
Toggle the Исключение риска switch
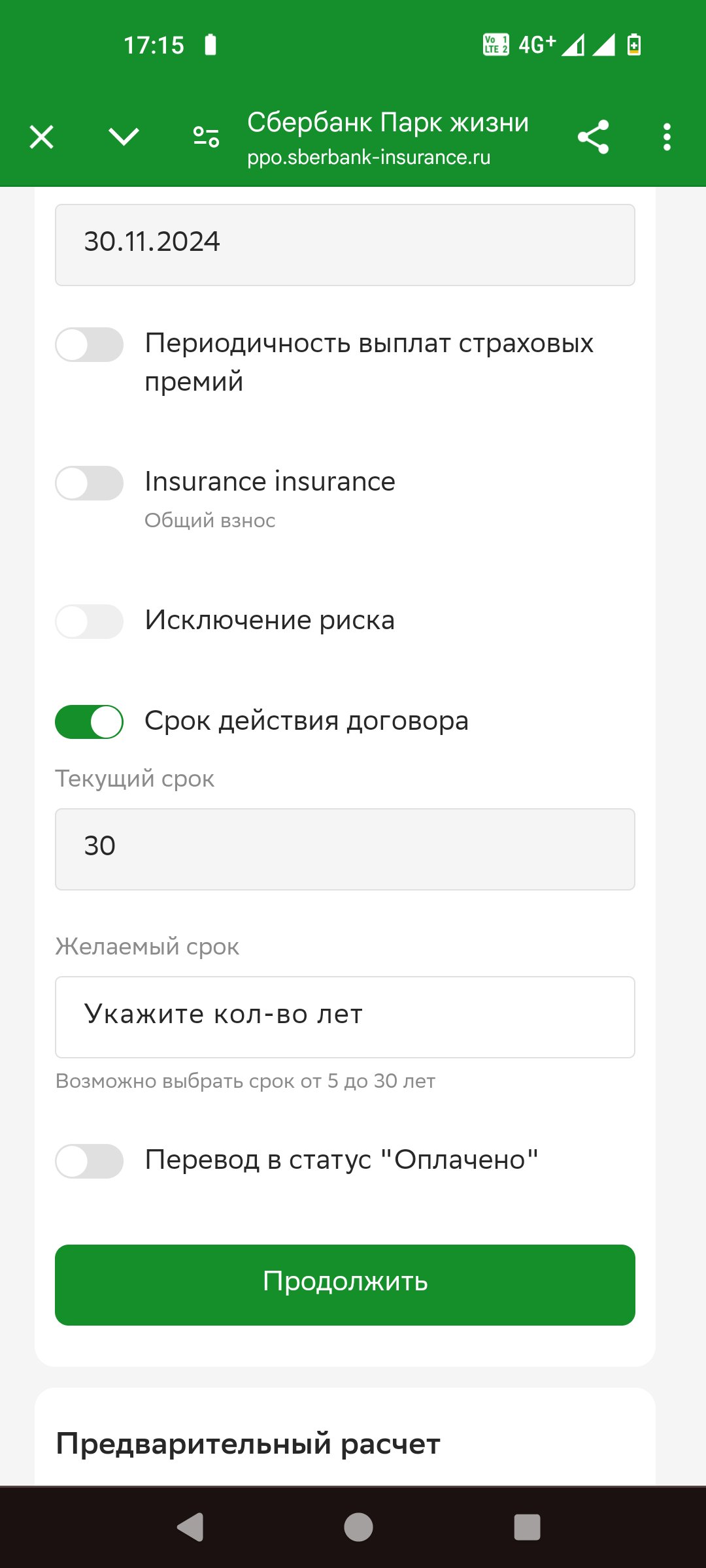click(90, 621)
